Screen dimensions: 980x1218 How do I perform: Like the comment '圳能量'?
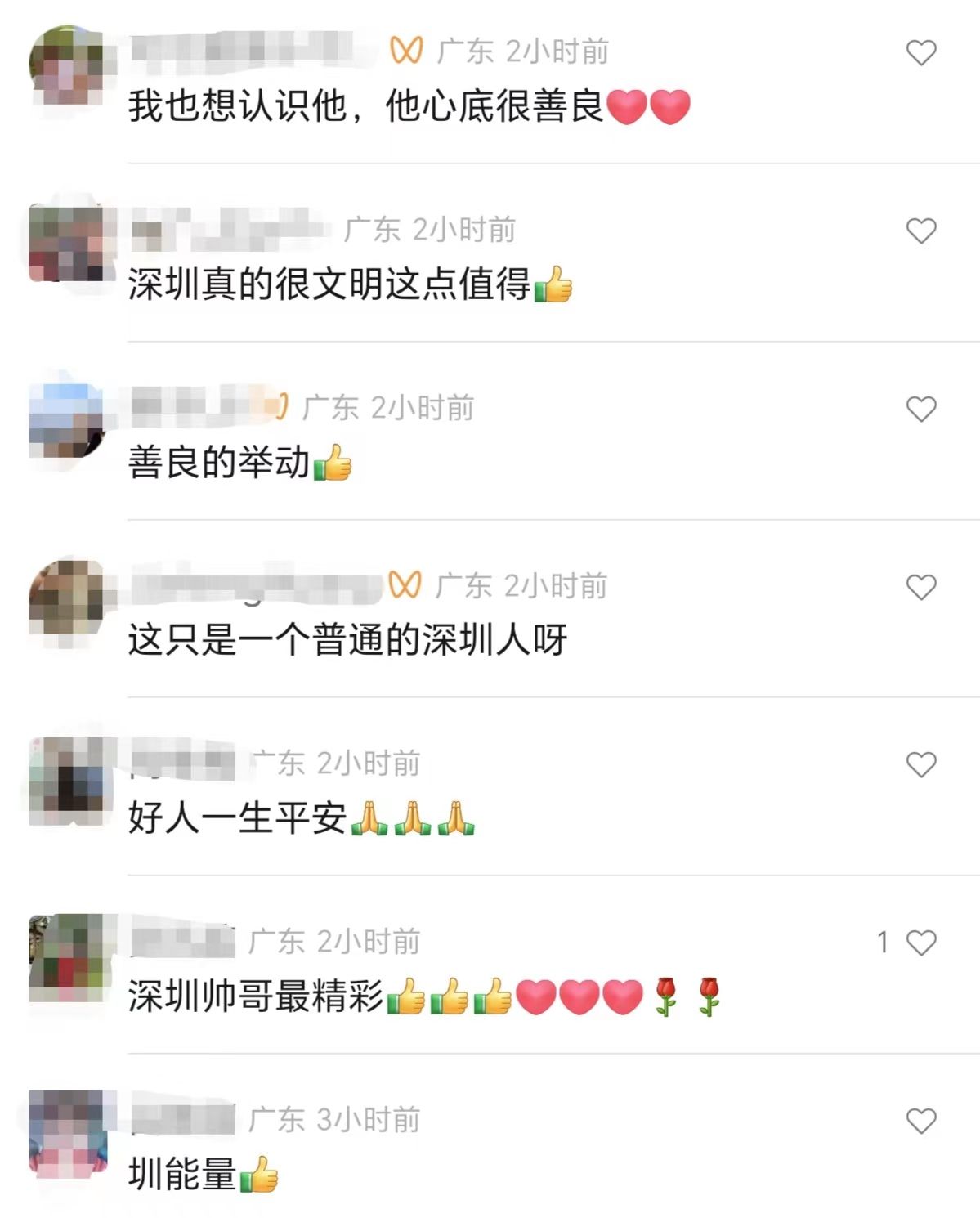920,1121
